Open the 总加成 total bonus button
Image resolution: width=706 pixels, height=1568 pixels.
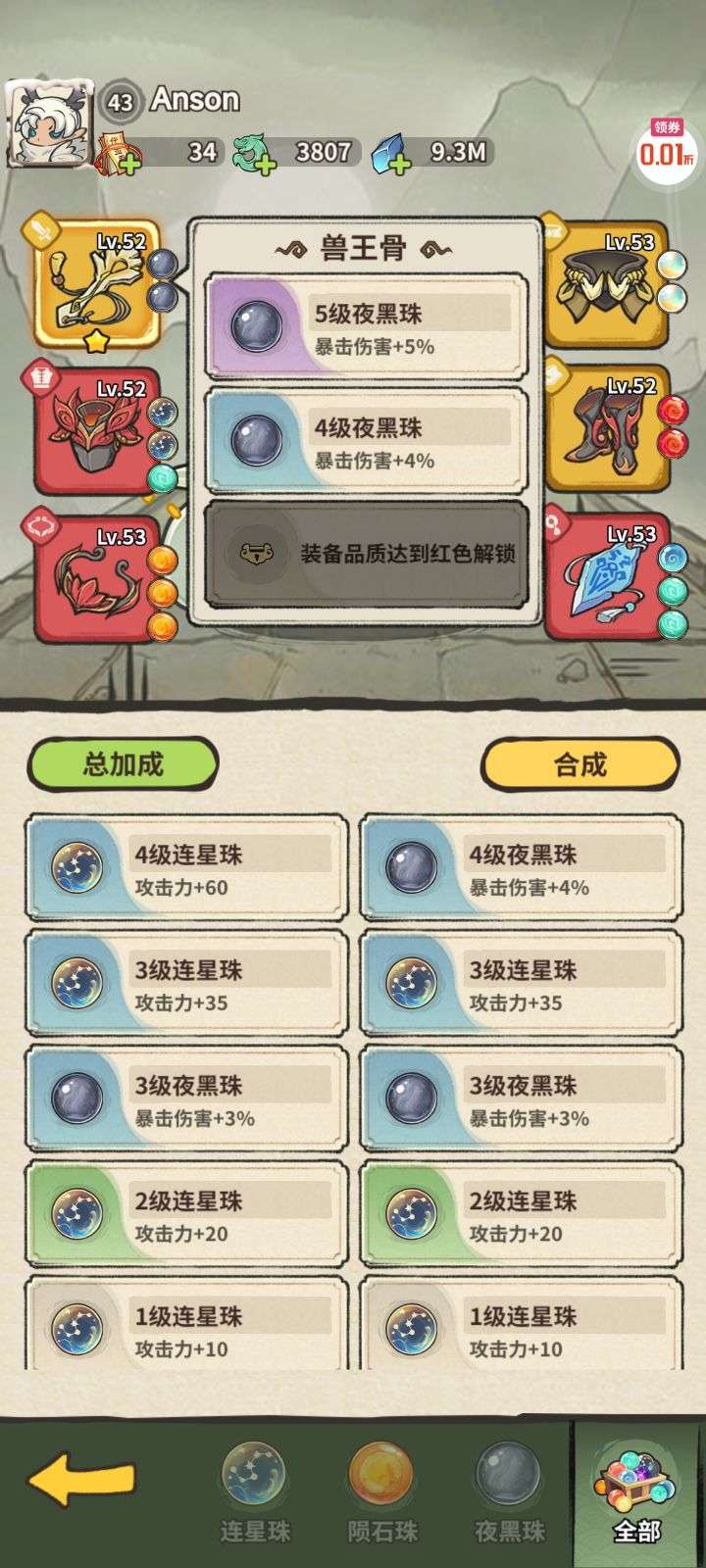tap(123, 763)
